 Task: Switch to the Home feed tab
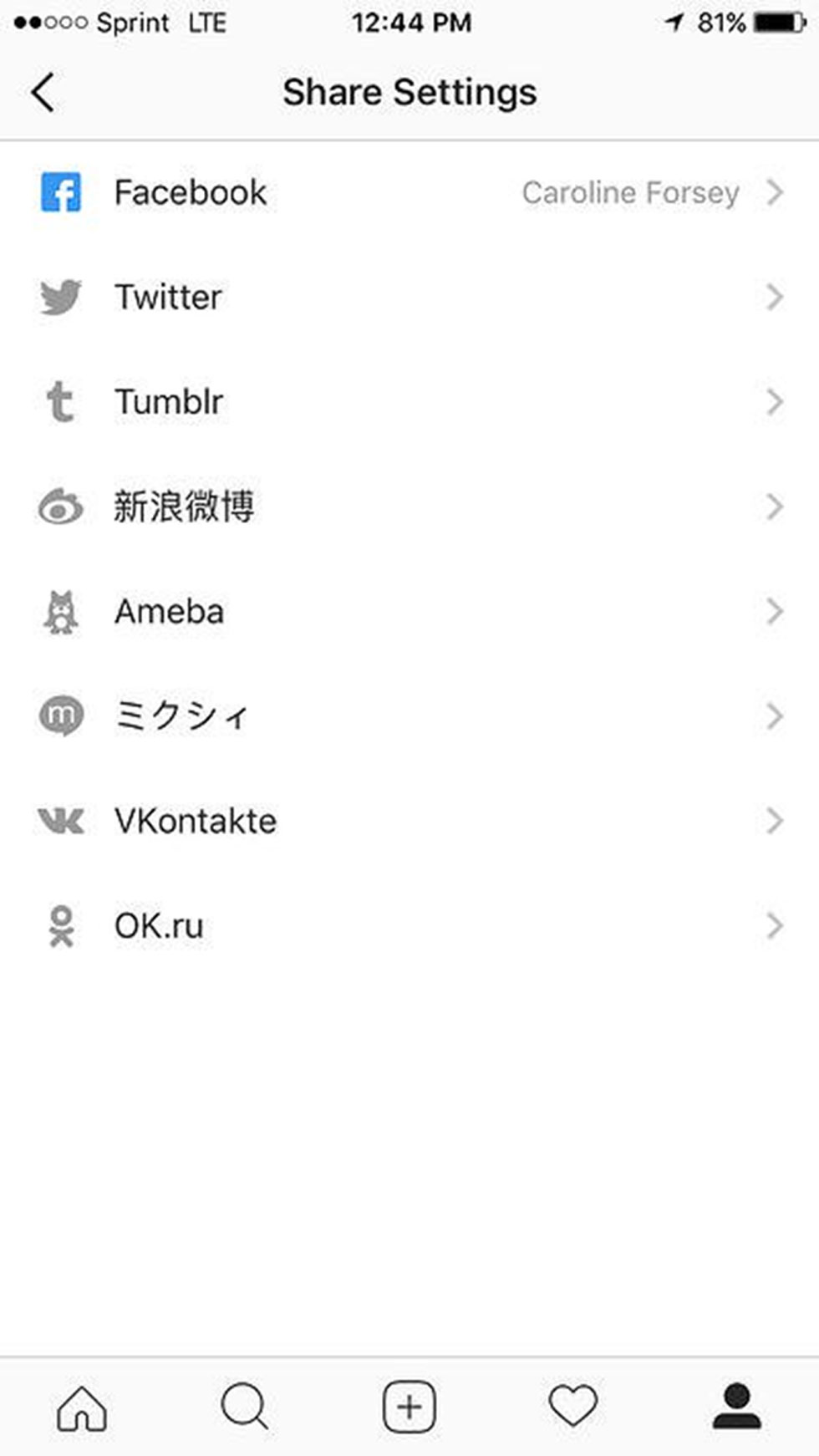tap(82, 1408)
